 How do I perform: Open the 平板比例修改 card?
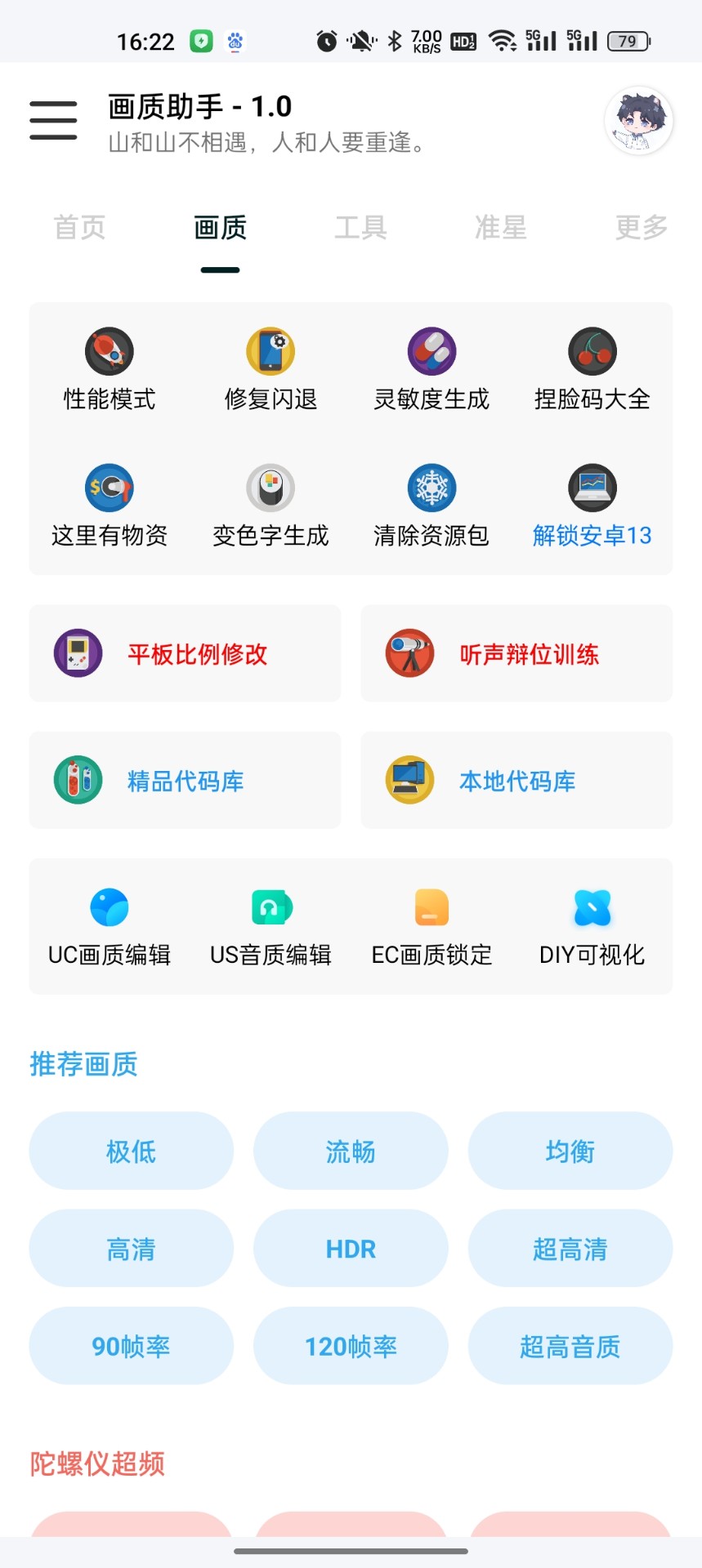185,653
